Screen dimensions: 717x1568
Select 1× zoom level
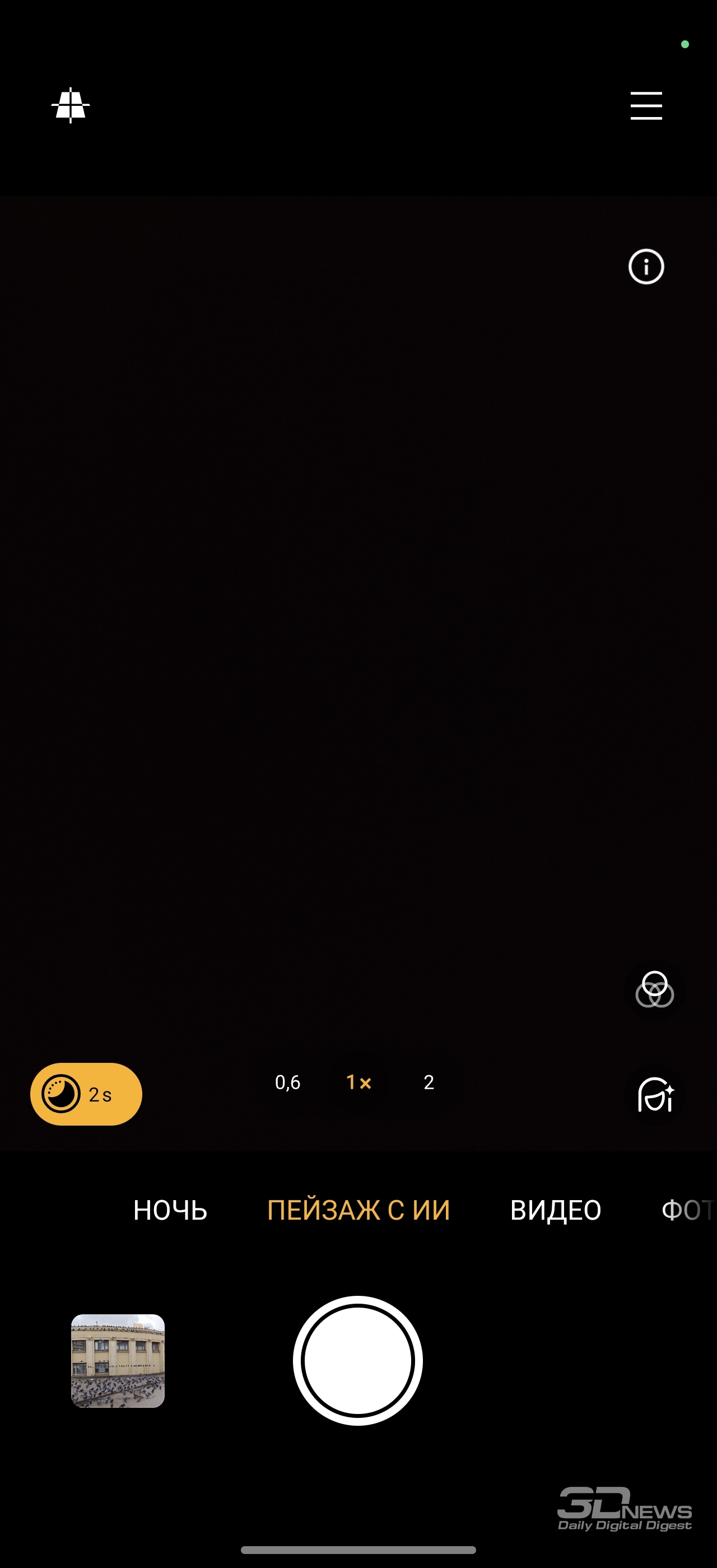[358, 1082]
